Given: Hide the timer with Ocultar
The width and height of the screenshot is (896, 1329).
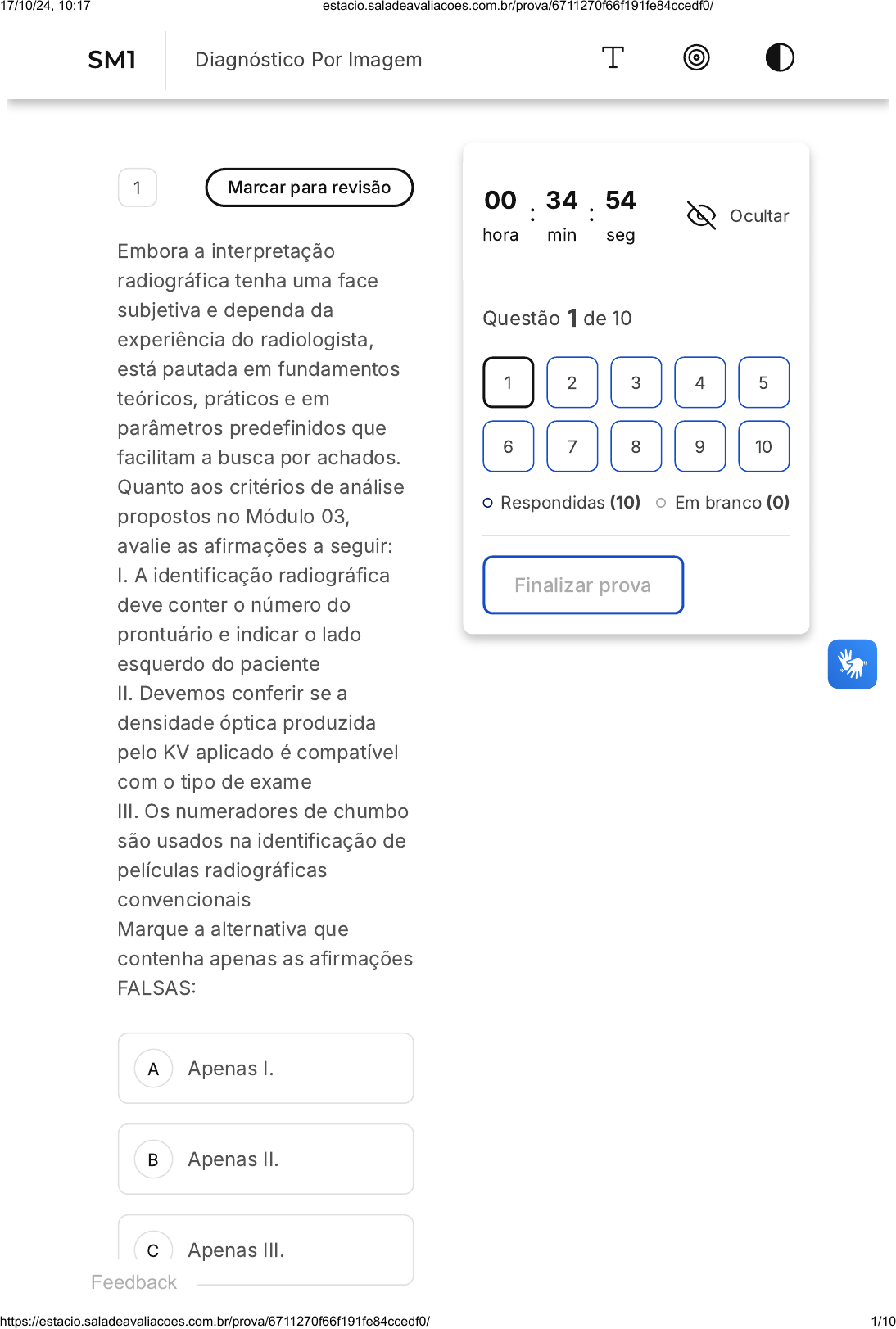Looking at the screenshot, I should click(738, 215).
